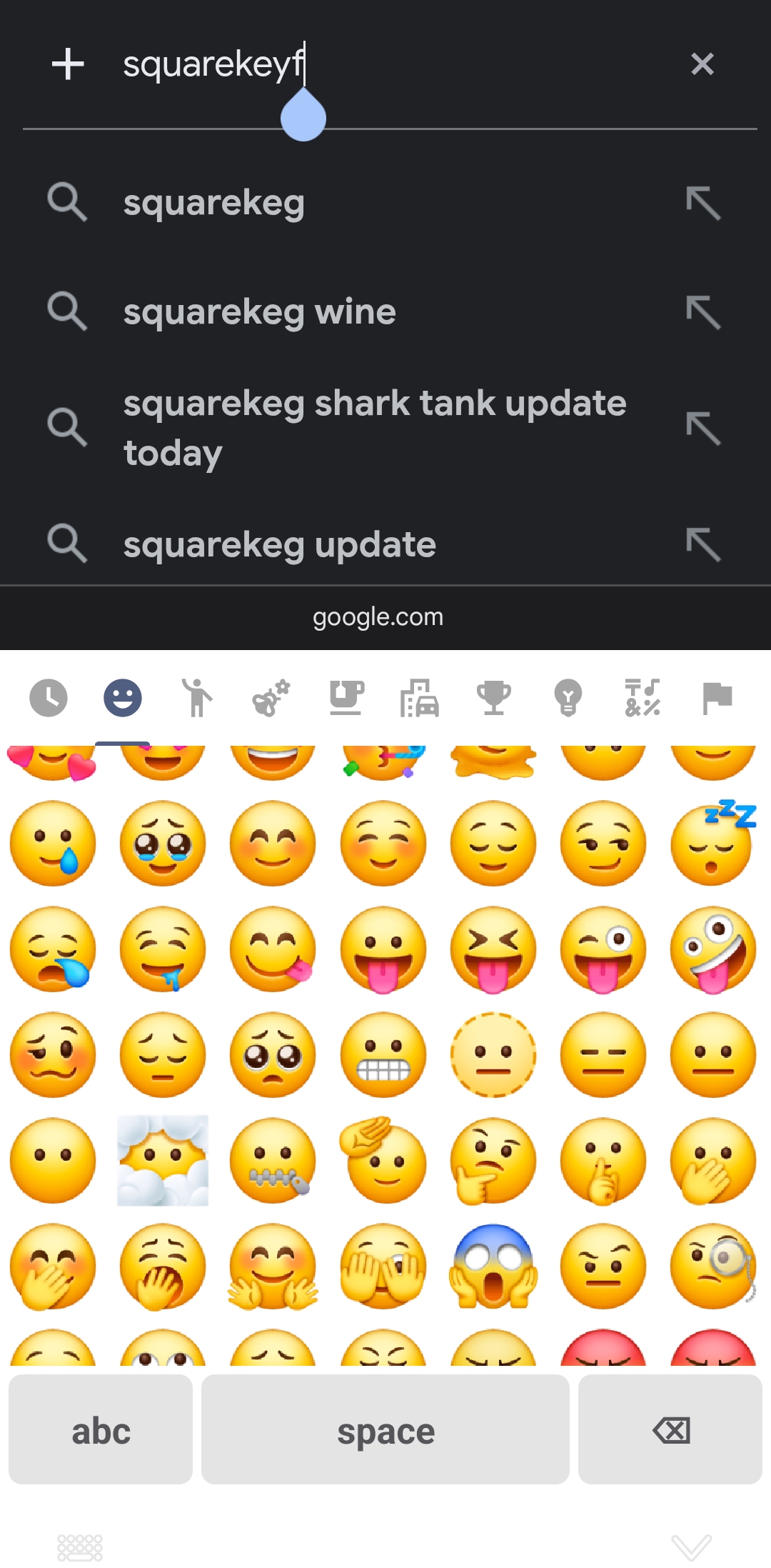
Task: Open the symbols emoji tab
Action: pos(642,698)
